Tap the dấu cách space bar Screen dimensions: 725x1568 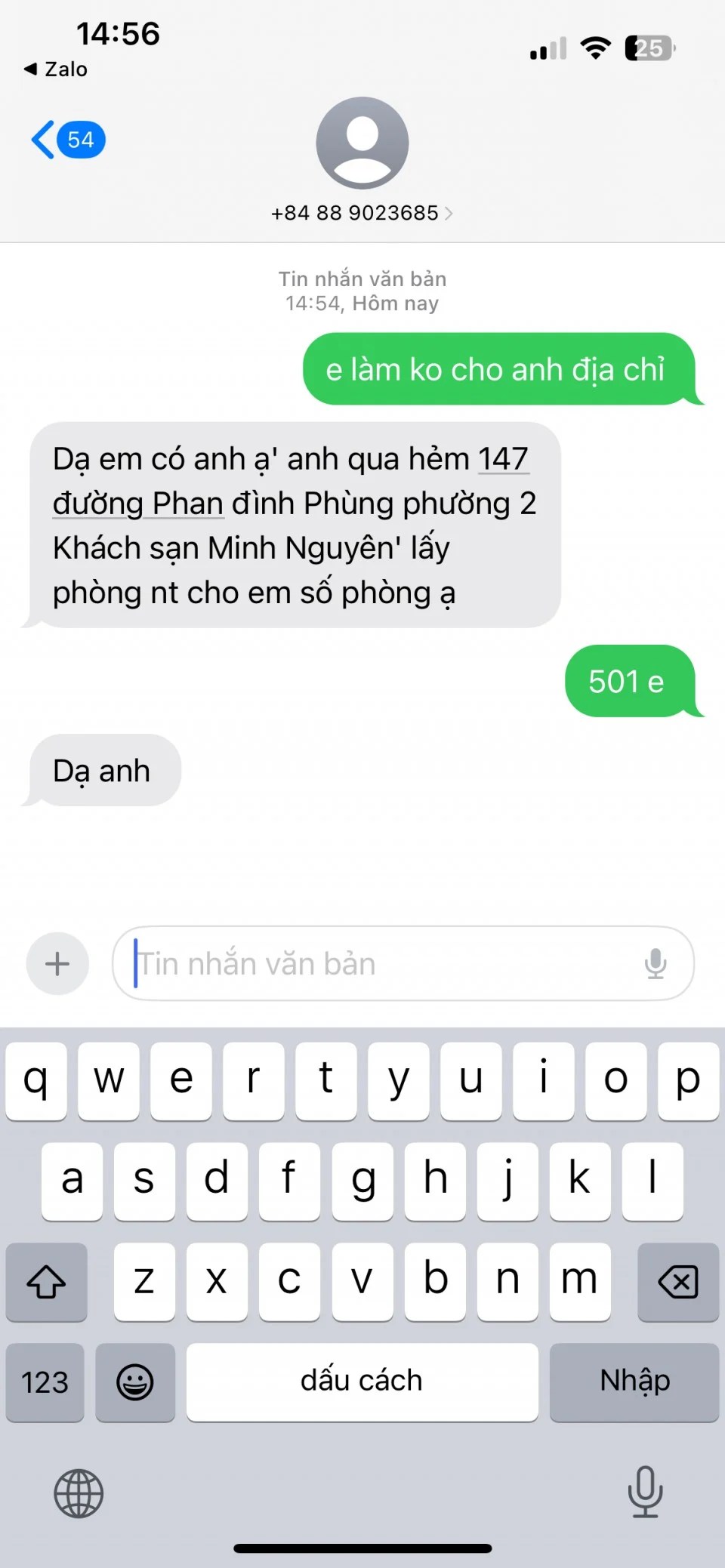click(x=362, y=1382)
